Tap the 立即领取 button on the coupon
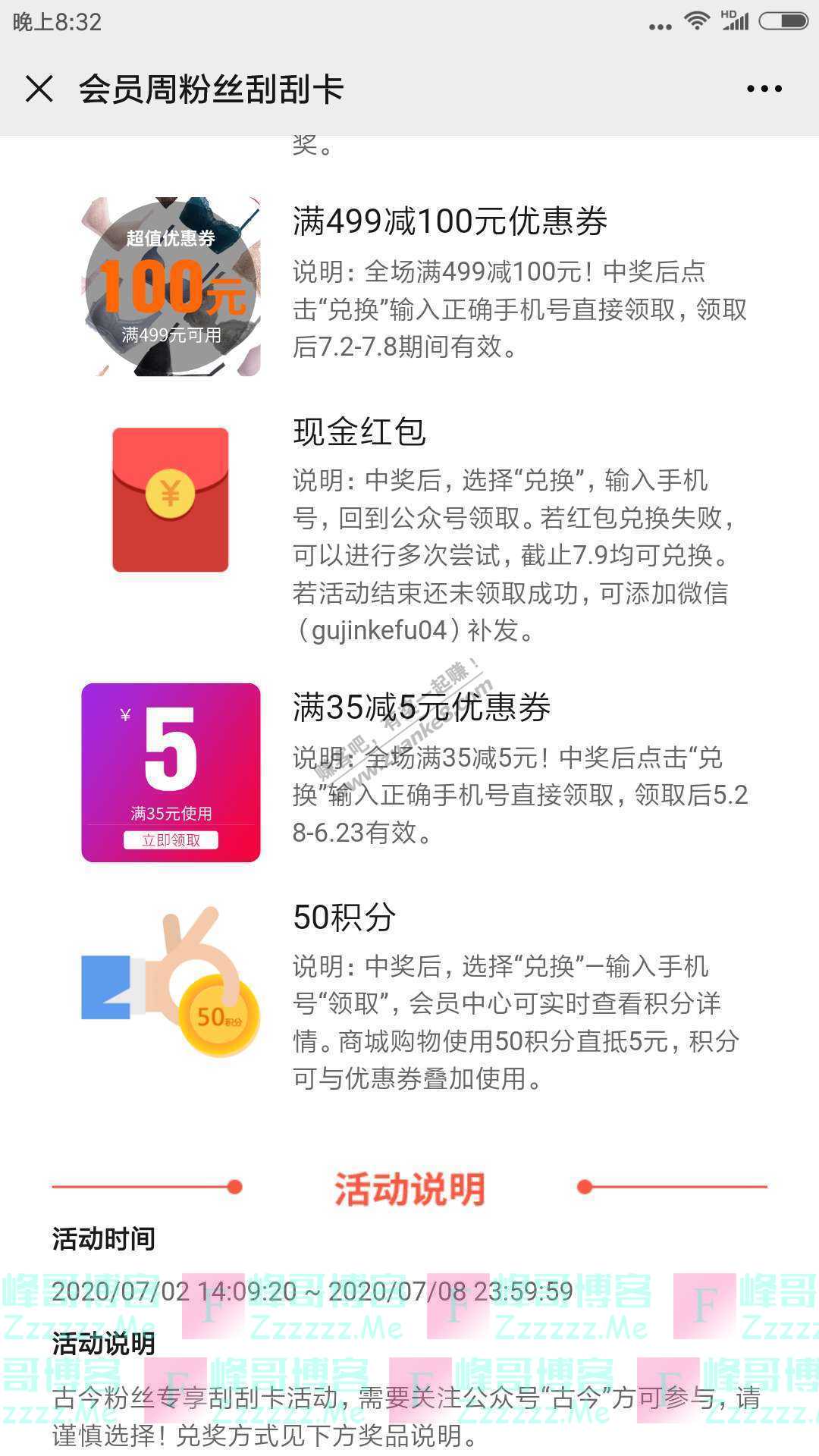This screenshot has height=1456, width=819. point(171,840)
